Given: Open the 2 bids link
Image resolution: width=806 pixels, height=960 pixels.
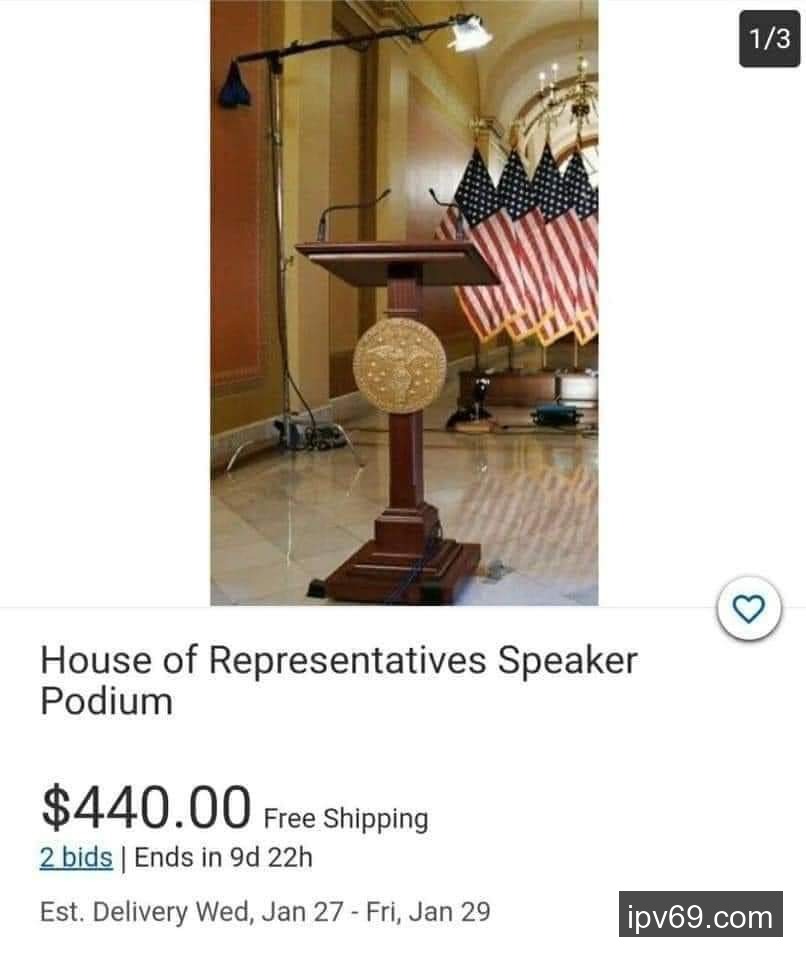Looking at the screenshot, I should point(76,857).
